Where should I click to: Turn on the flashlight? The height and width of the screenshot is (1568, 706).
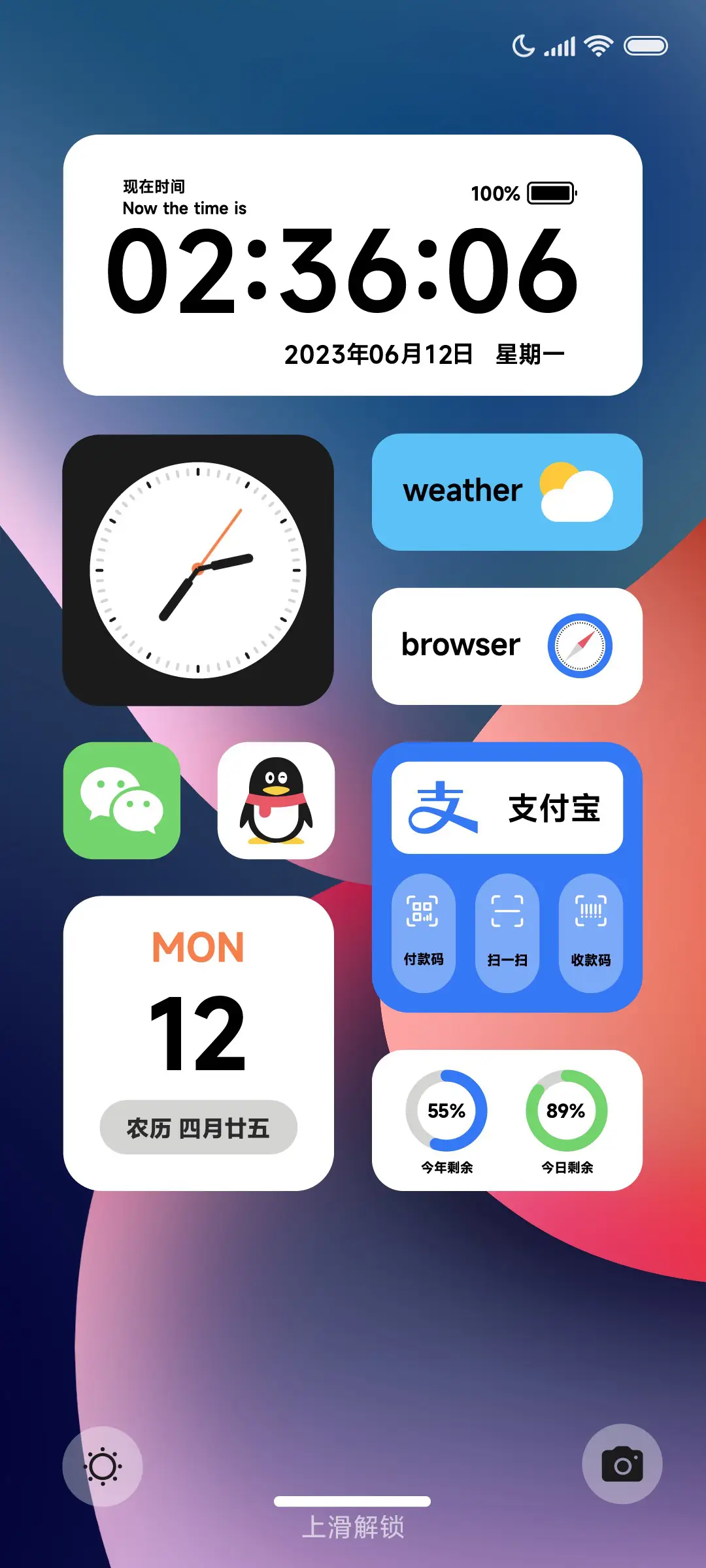(101, 1465)
